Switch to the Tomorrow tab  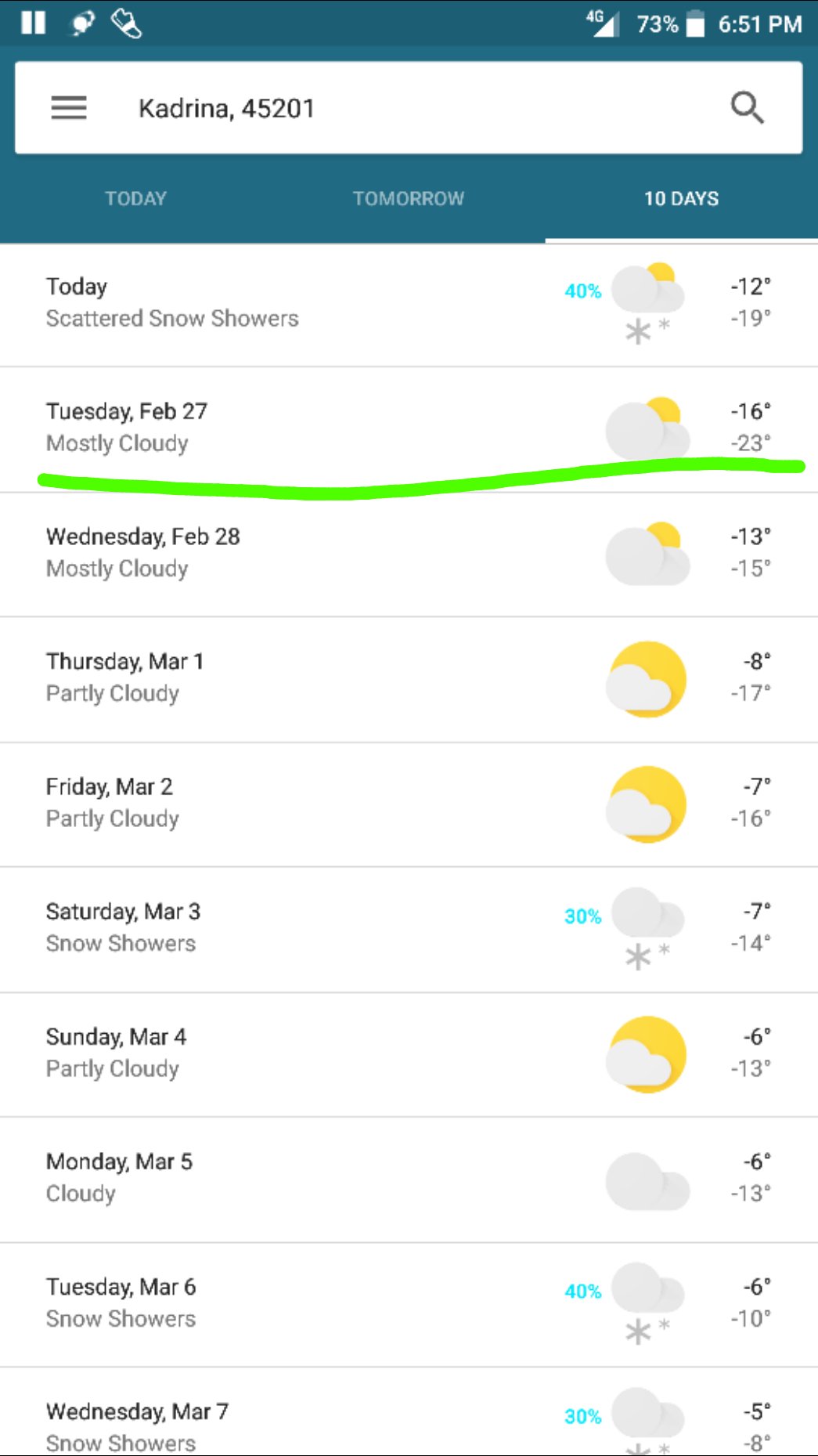click(x=409, y=199)
